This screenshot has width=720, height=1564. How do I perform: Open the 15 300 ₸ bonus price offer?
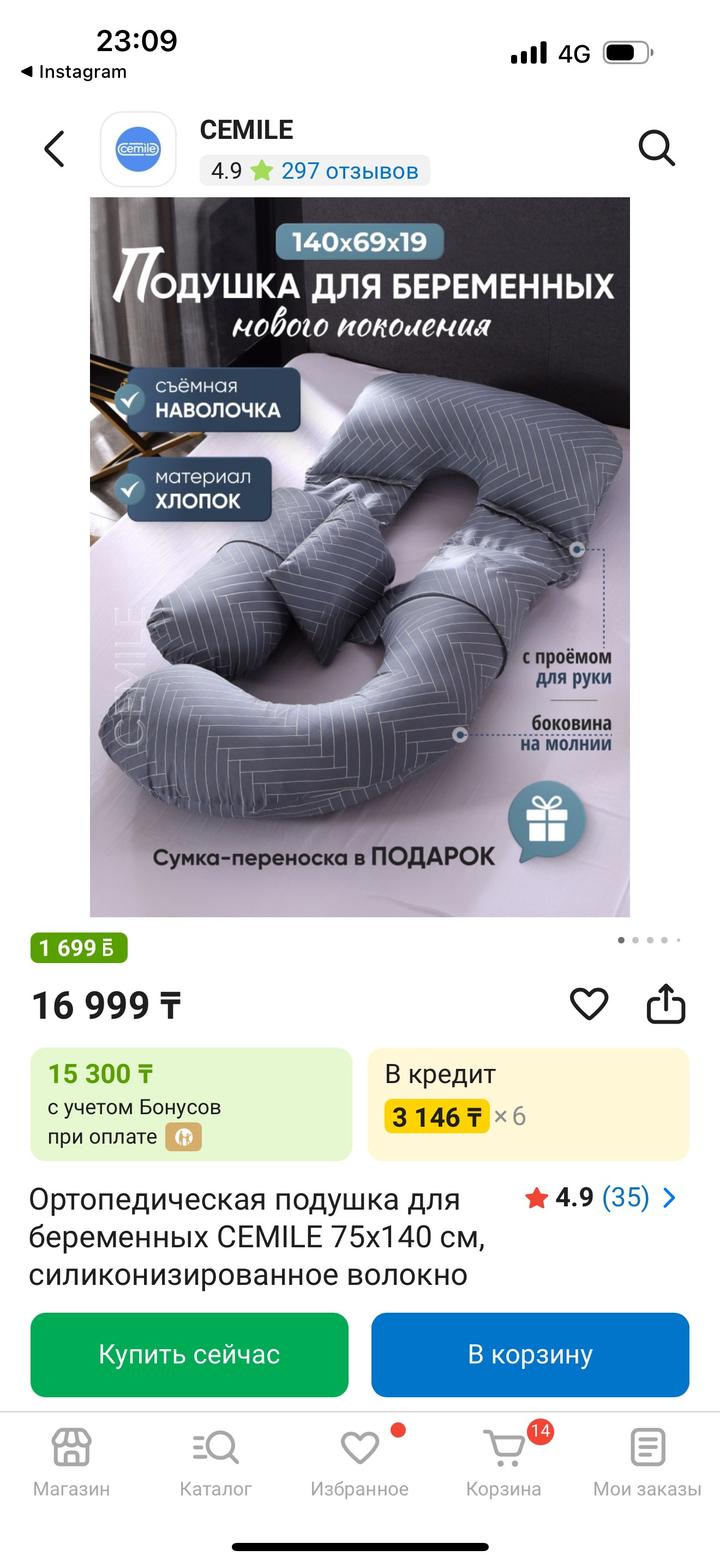191,1104
